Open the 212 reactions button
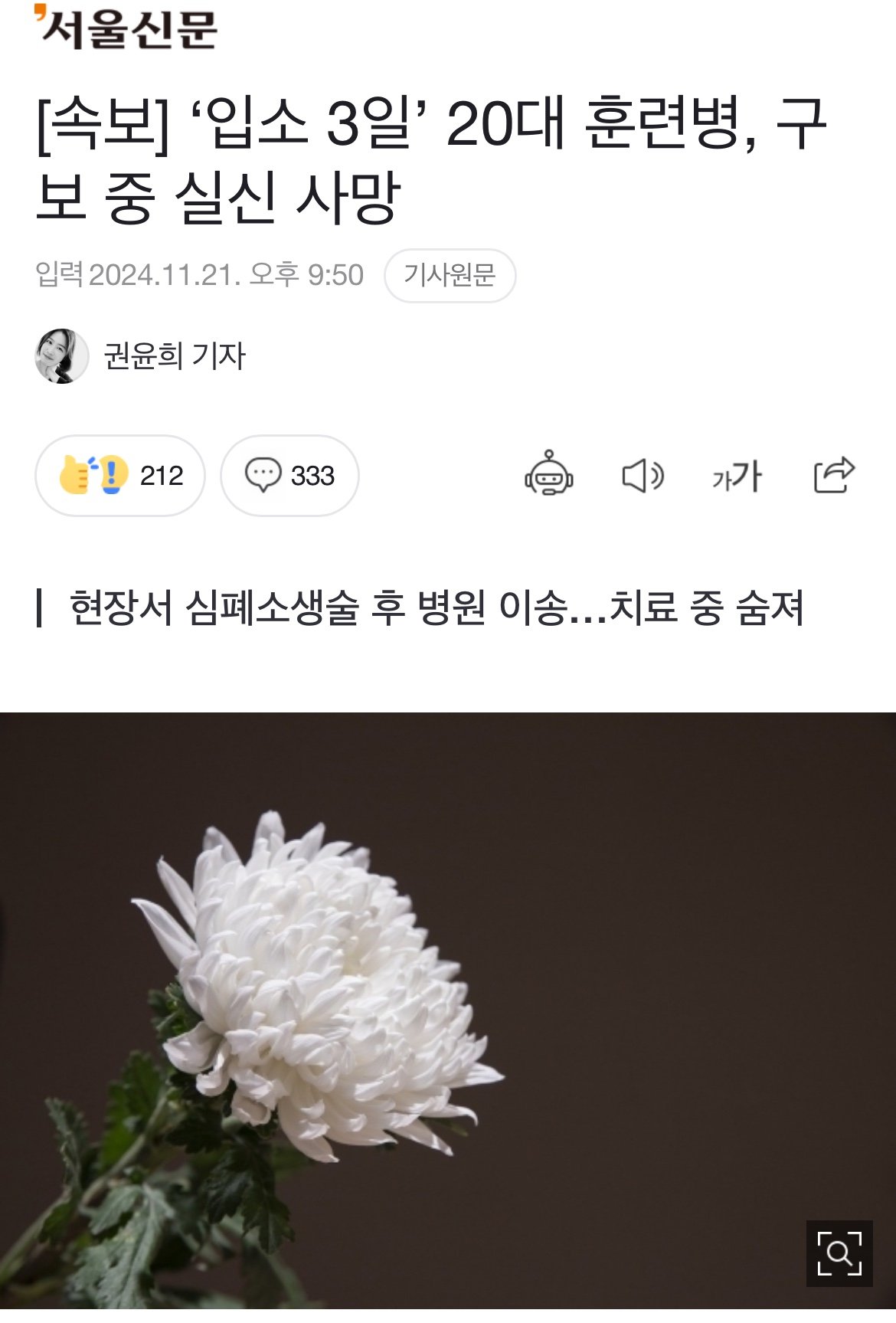 [x=120, y=476]
